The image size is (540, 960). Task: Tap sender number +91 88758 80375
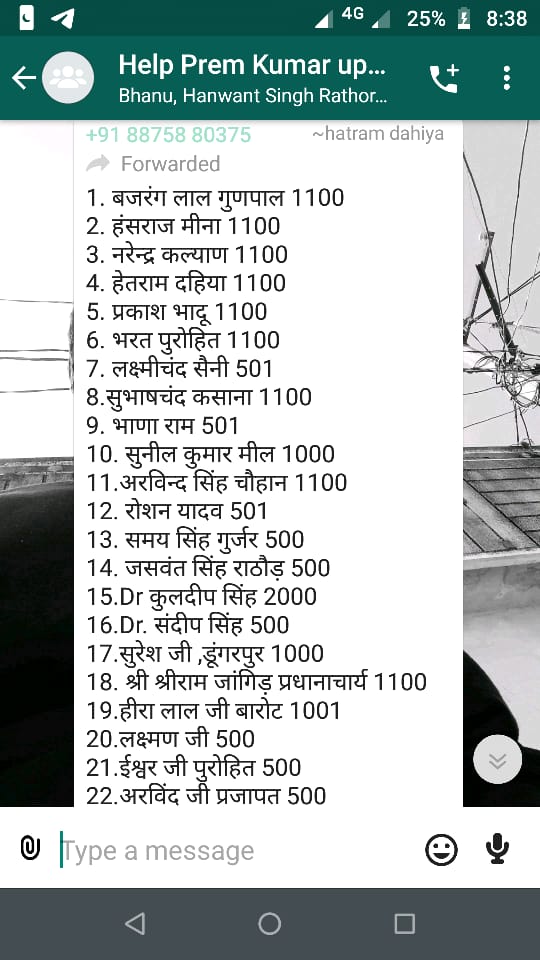coord(168,134)
